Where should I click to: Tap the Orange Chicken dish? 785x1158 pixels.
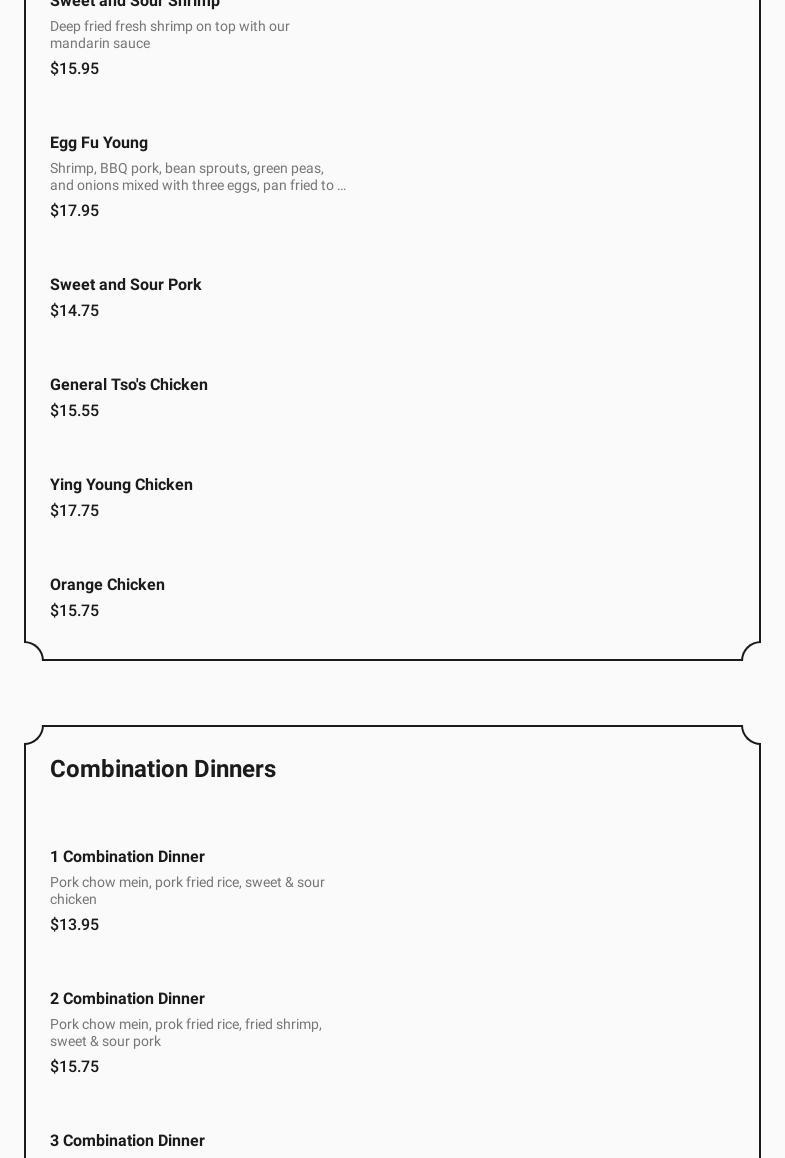107,585
